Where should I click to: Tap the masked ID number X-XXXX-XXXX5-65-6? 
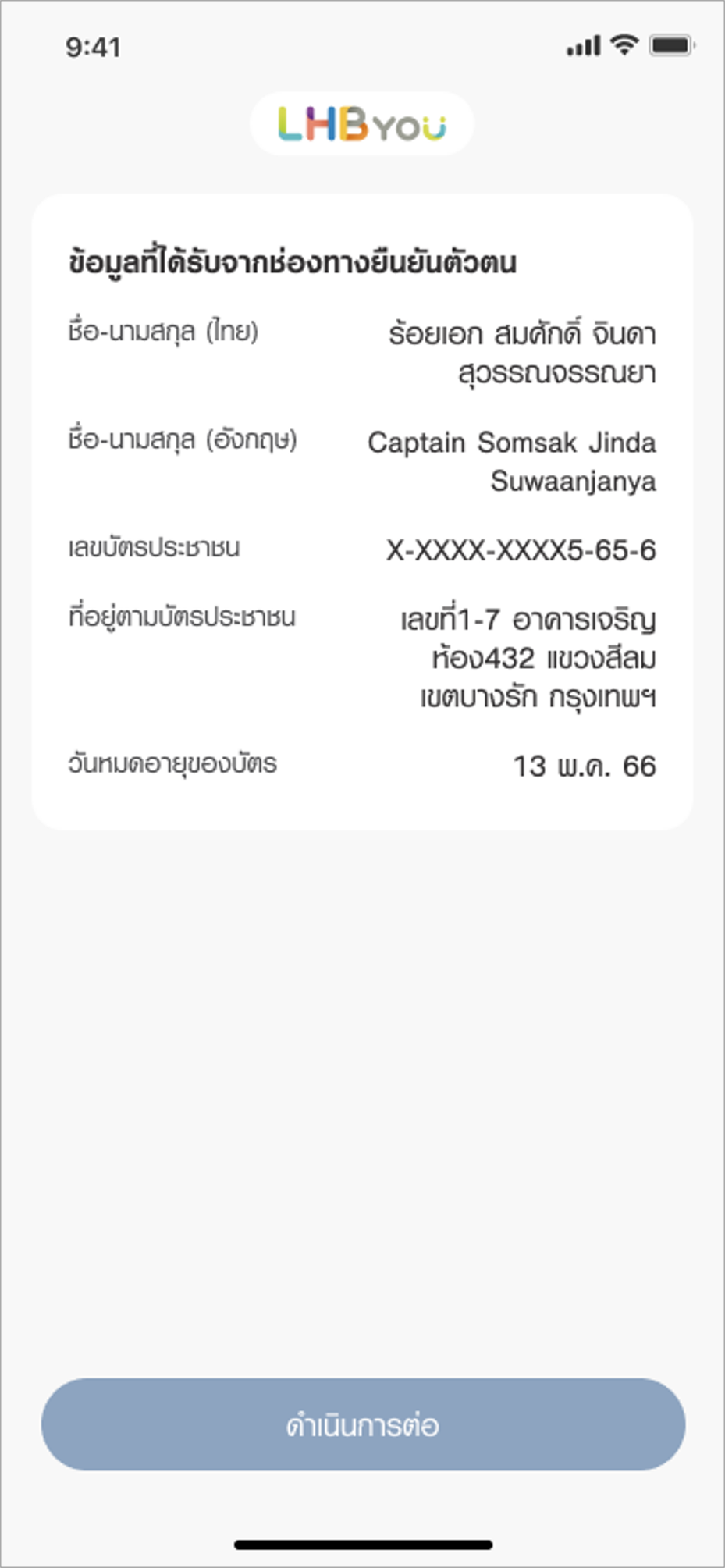pos(521,552)
